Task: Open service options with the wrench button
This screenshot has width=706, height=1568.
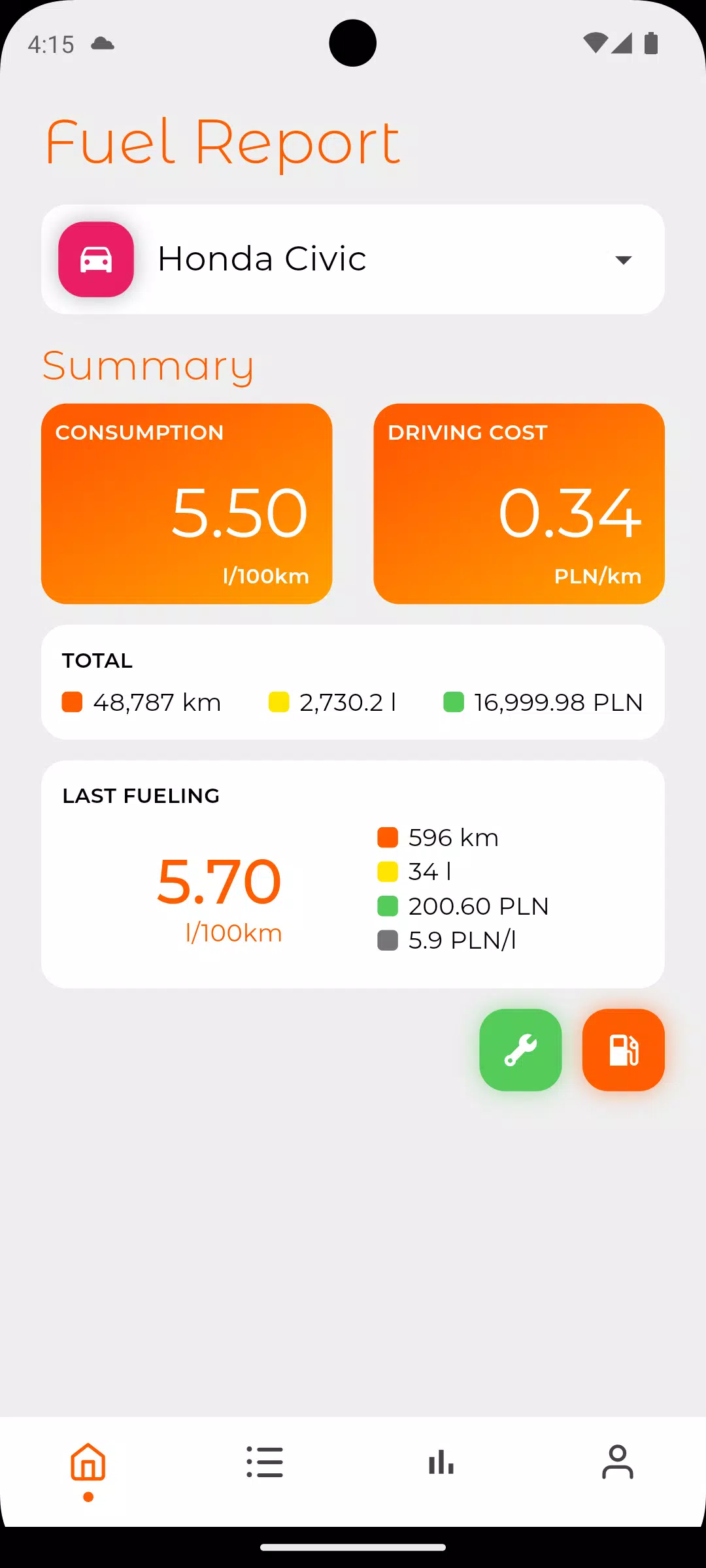Action: 520,1050
